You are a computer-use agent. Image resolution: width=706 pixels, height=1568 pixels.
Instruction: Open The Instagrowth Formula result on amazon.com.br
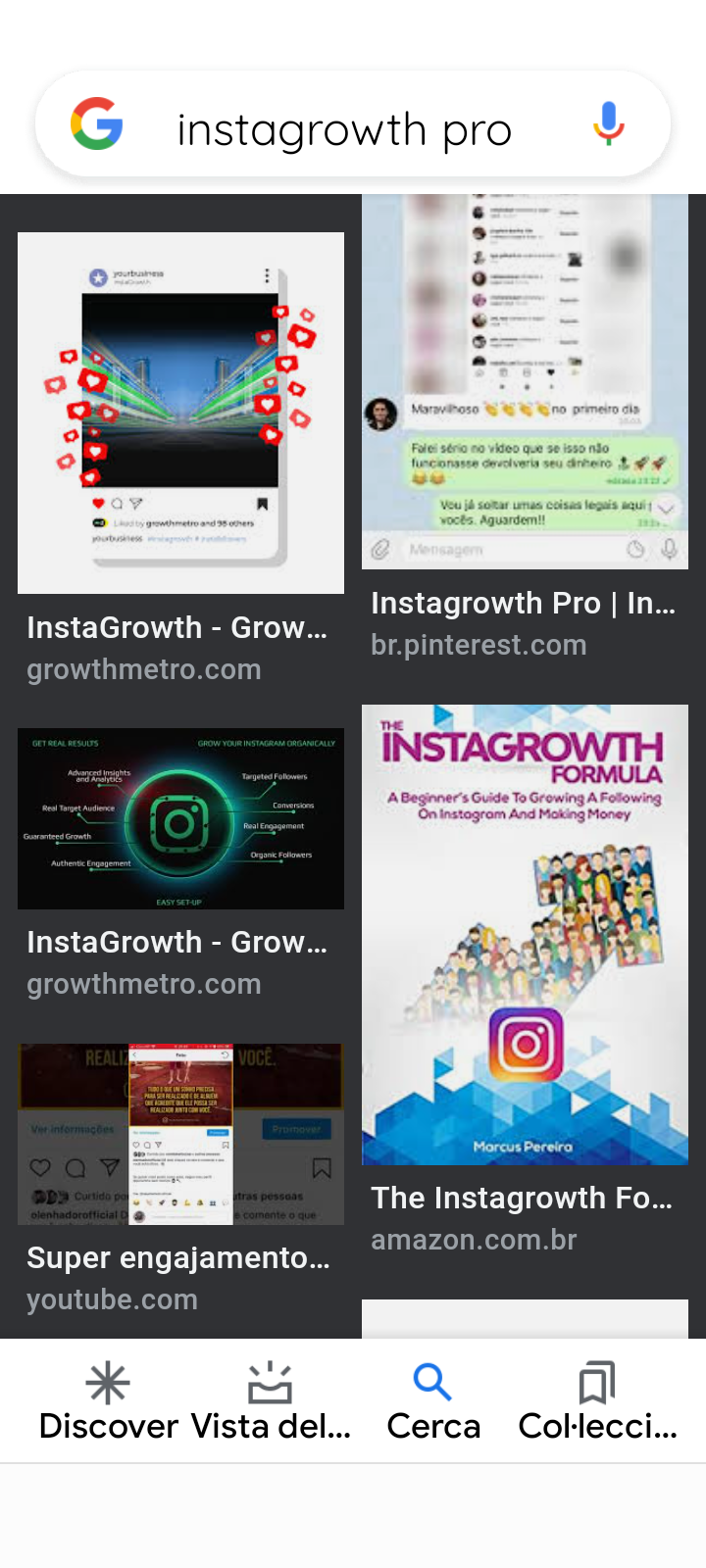[x=525, y=934]
